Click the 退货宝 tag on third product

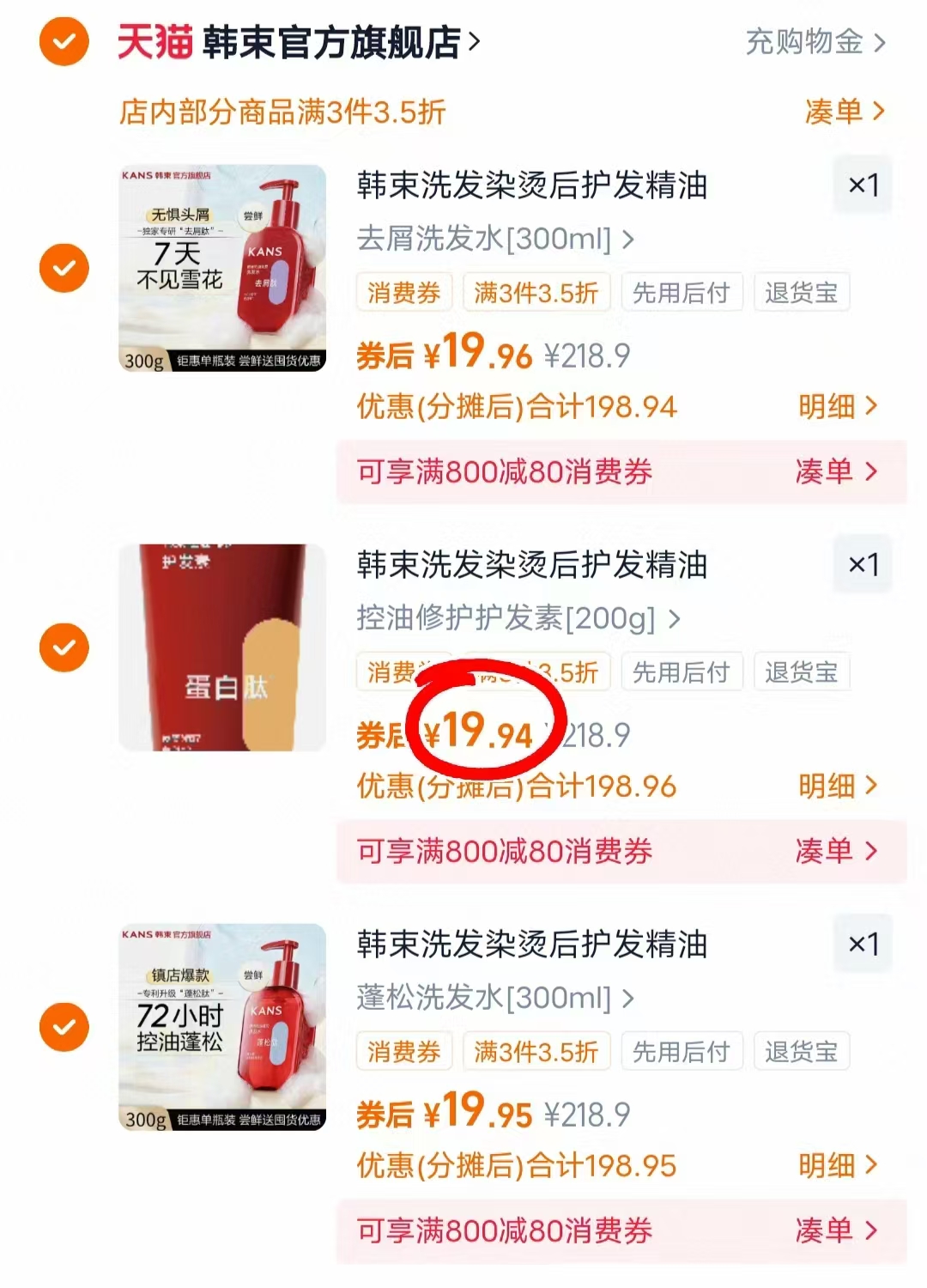point(802,1051)
